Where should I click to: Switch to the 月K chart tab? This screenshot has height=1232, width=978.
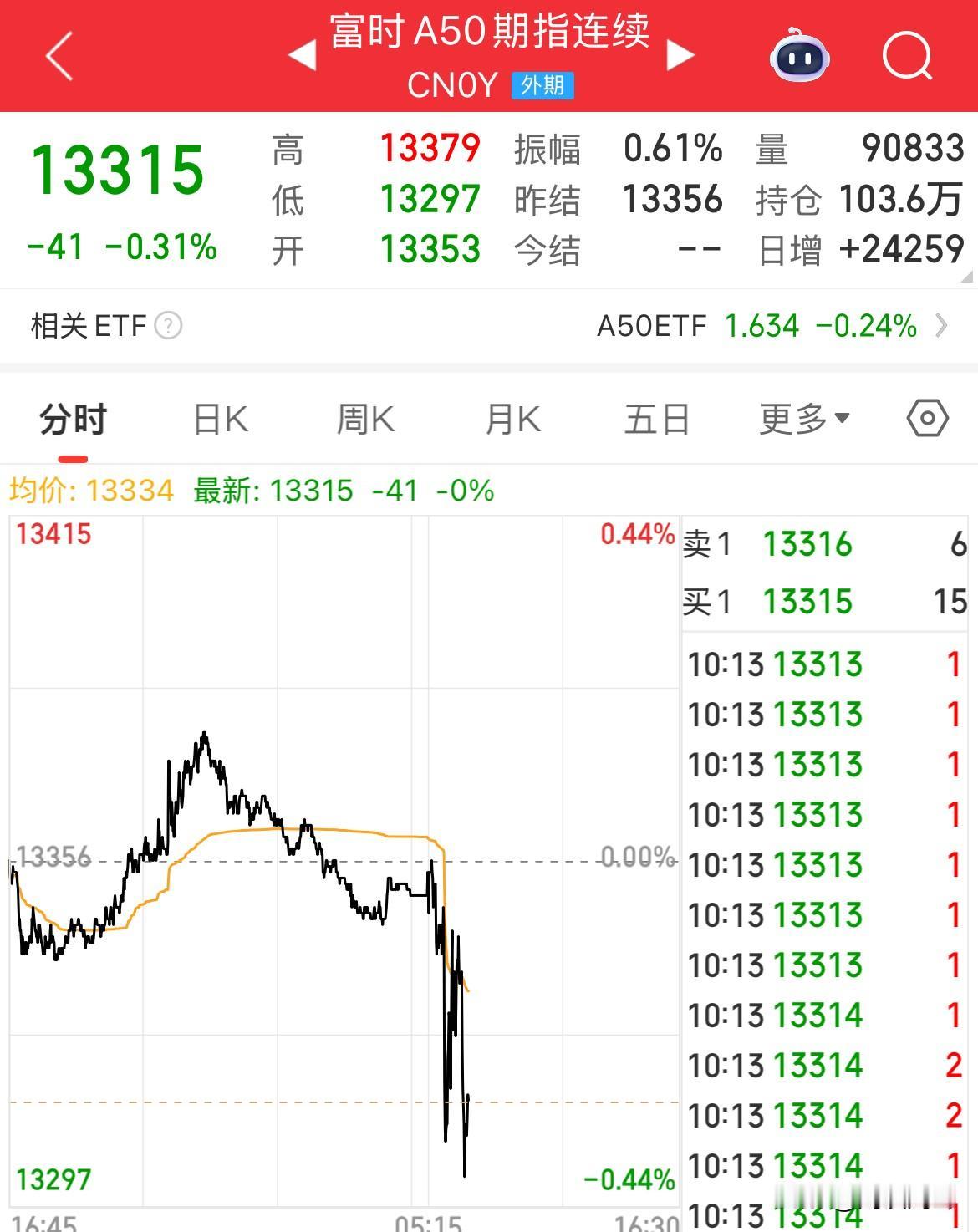point(512,419)
